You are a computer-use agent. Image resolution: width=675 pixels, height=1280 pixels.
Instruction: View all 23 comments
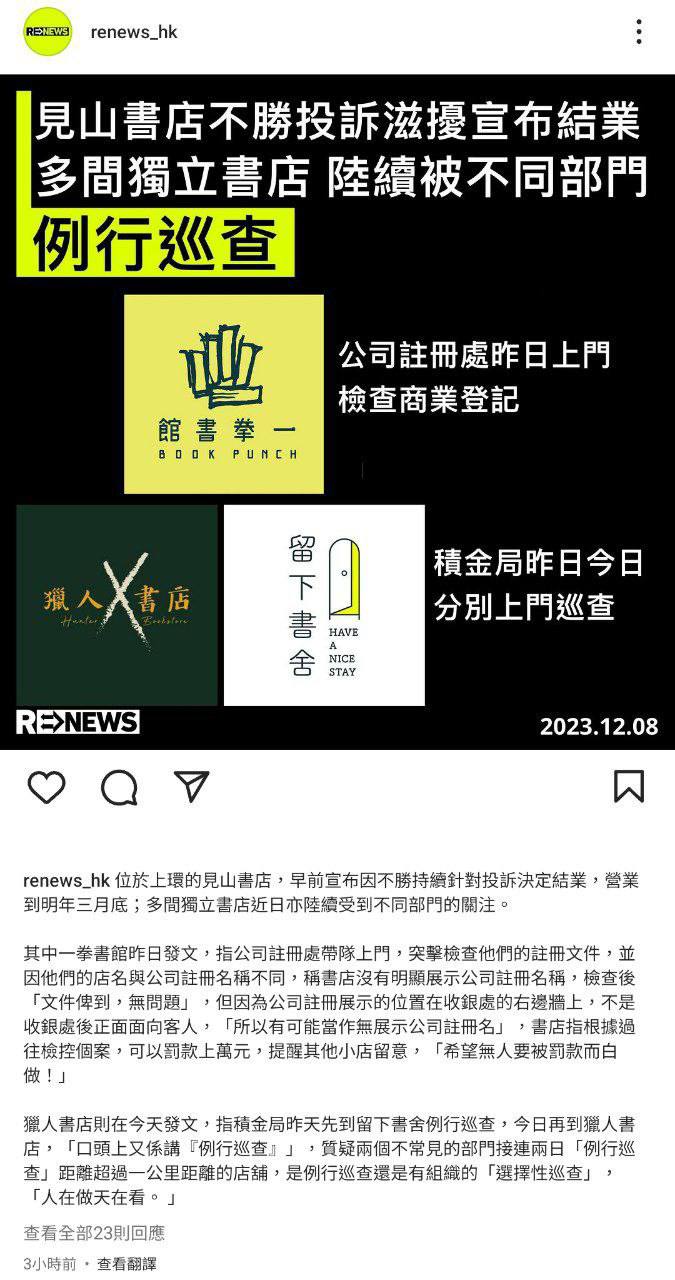[94, 1233]
